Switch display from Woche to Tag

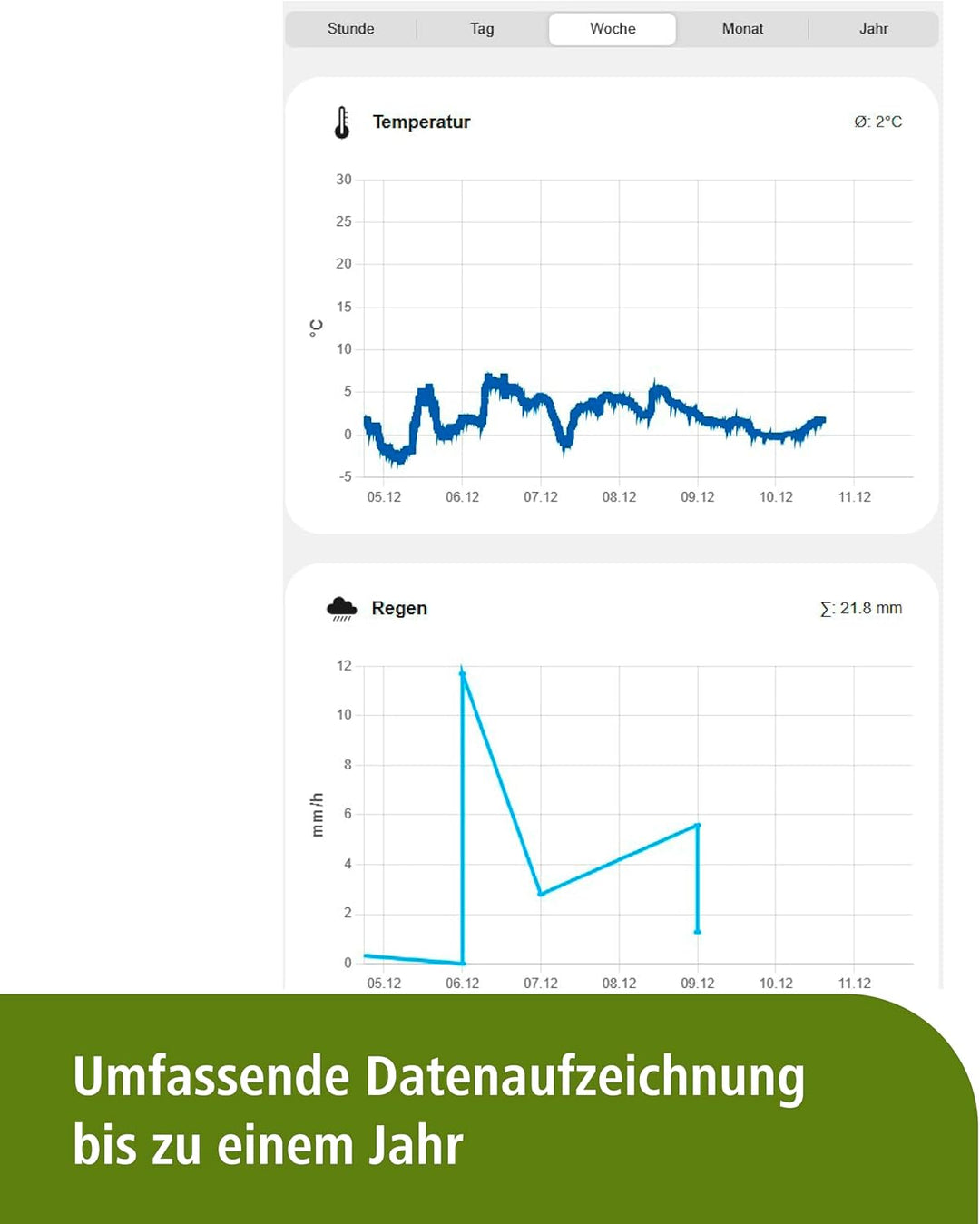(481, 28)
